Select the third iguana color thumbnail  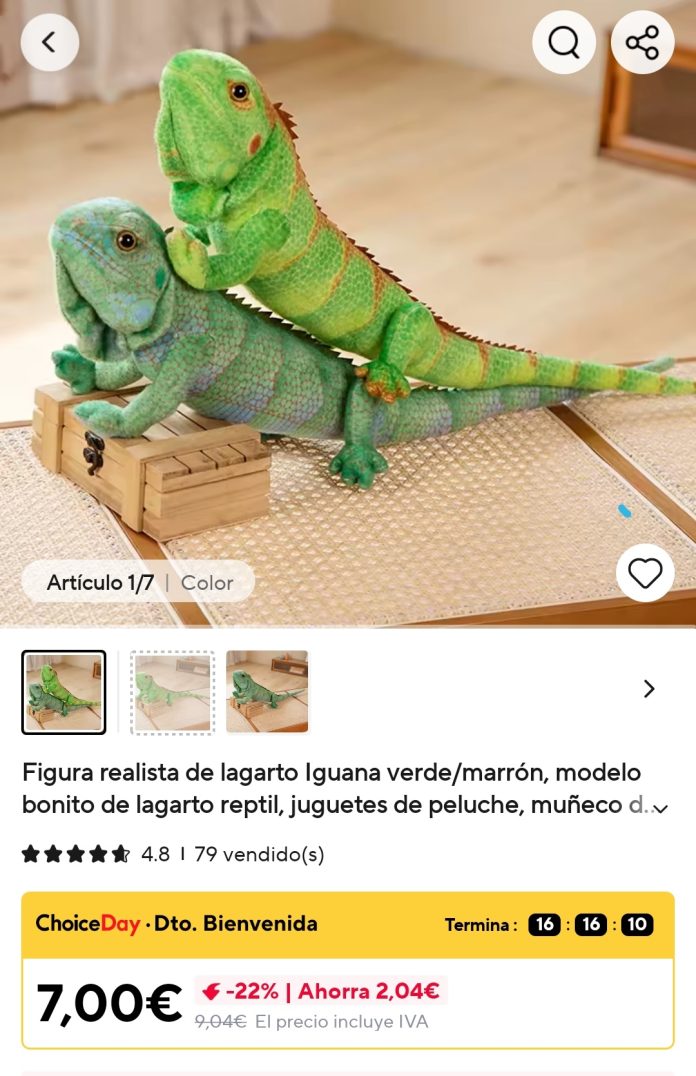point(267,692)
